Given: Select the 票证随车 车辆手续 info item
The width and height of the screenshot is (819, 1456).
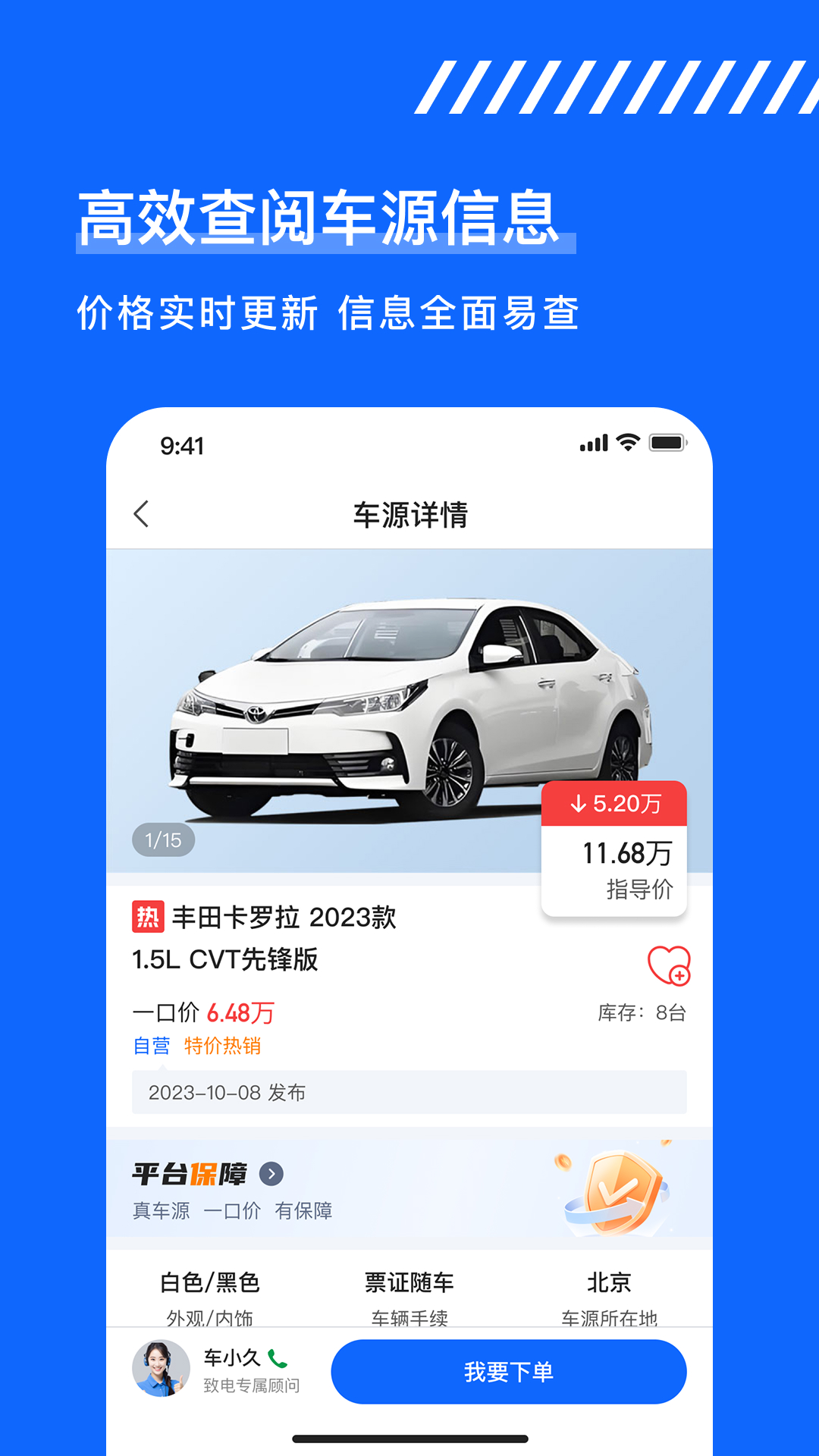Looking at the screenshot, I should click(x=409, y=1293).
